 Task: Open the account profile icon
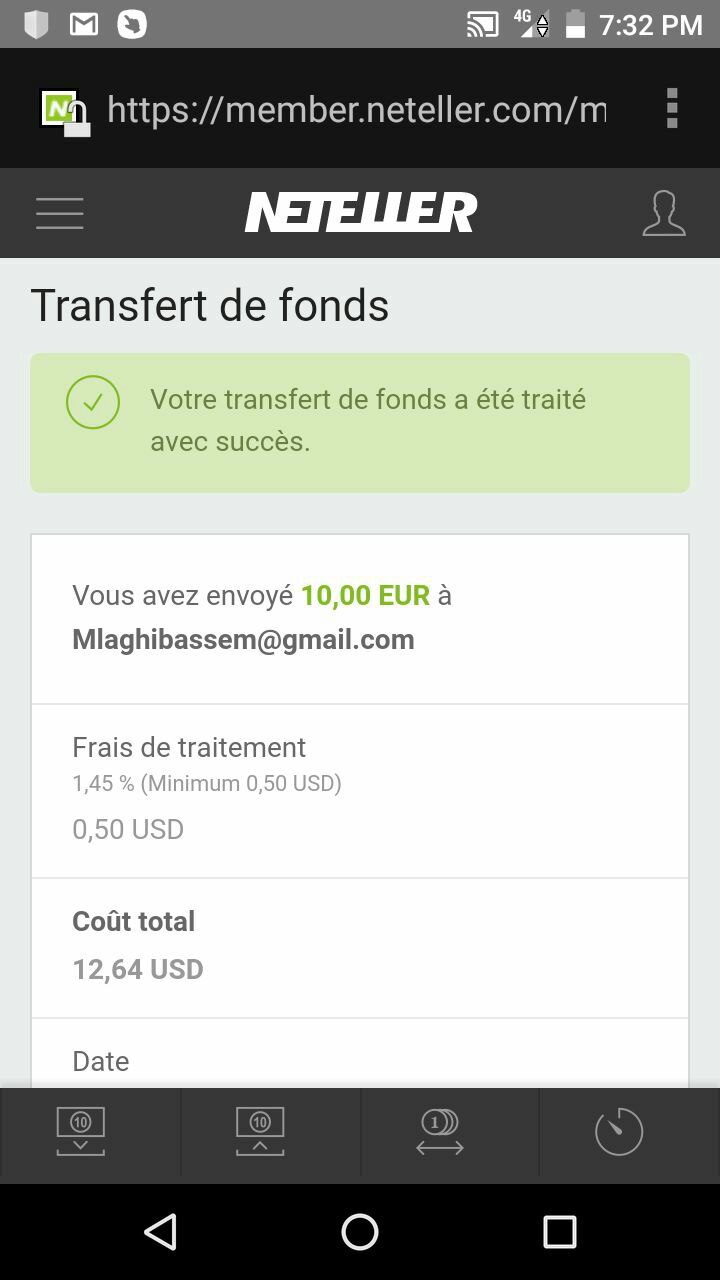(x=664, y=213)
